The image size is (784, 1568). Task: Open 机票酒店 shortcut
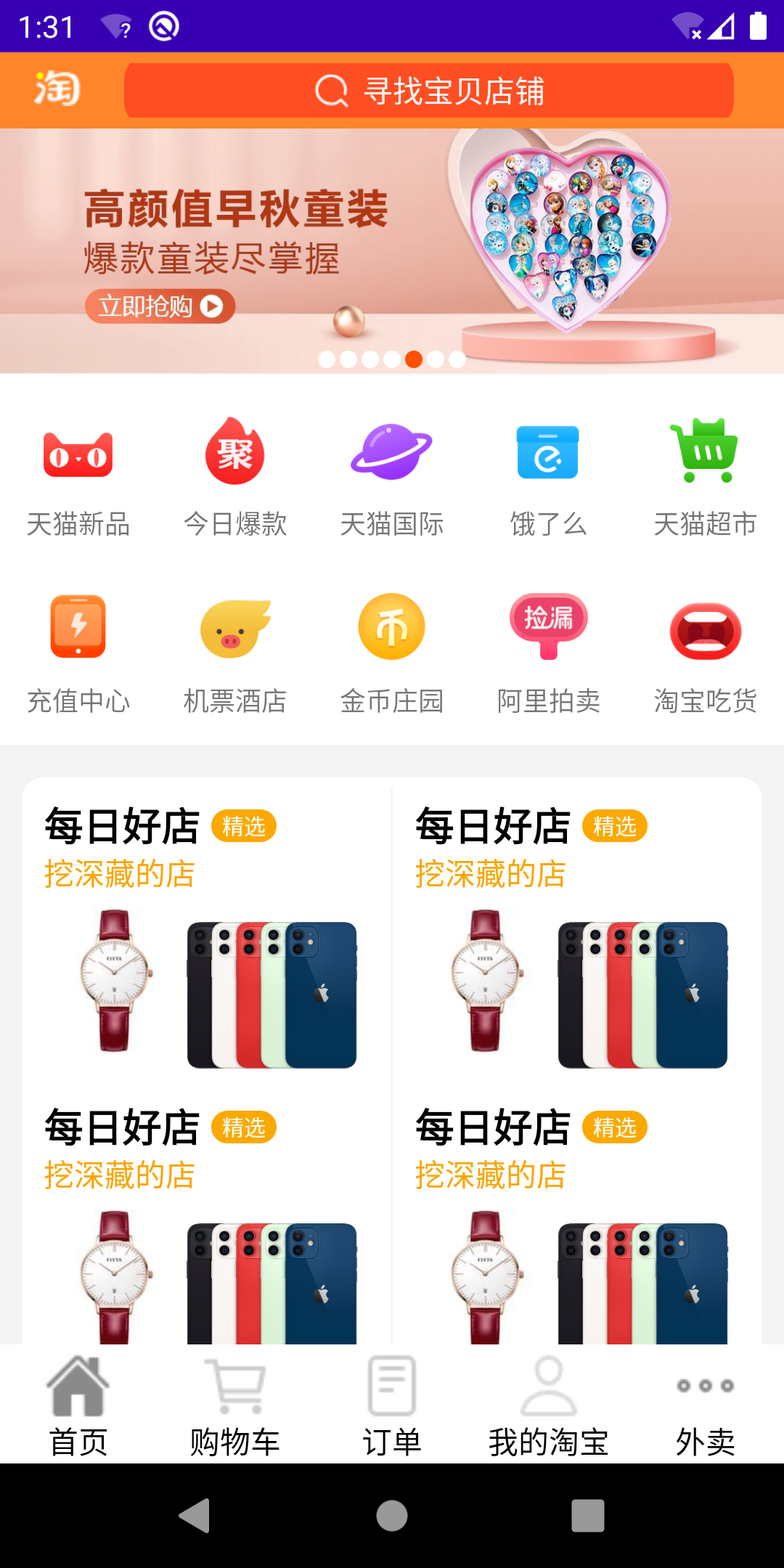pyautogui.click(x=235, y=652)
